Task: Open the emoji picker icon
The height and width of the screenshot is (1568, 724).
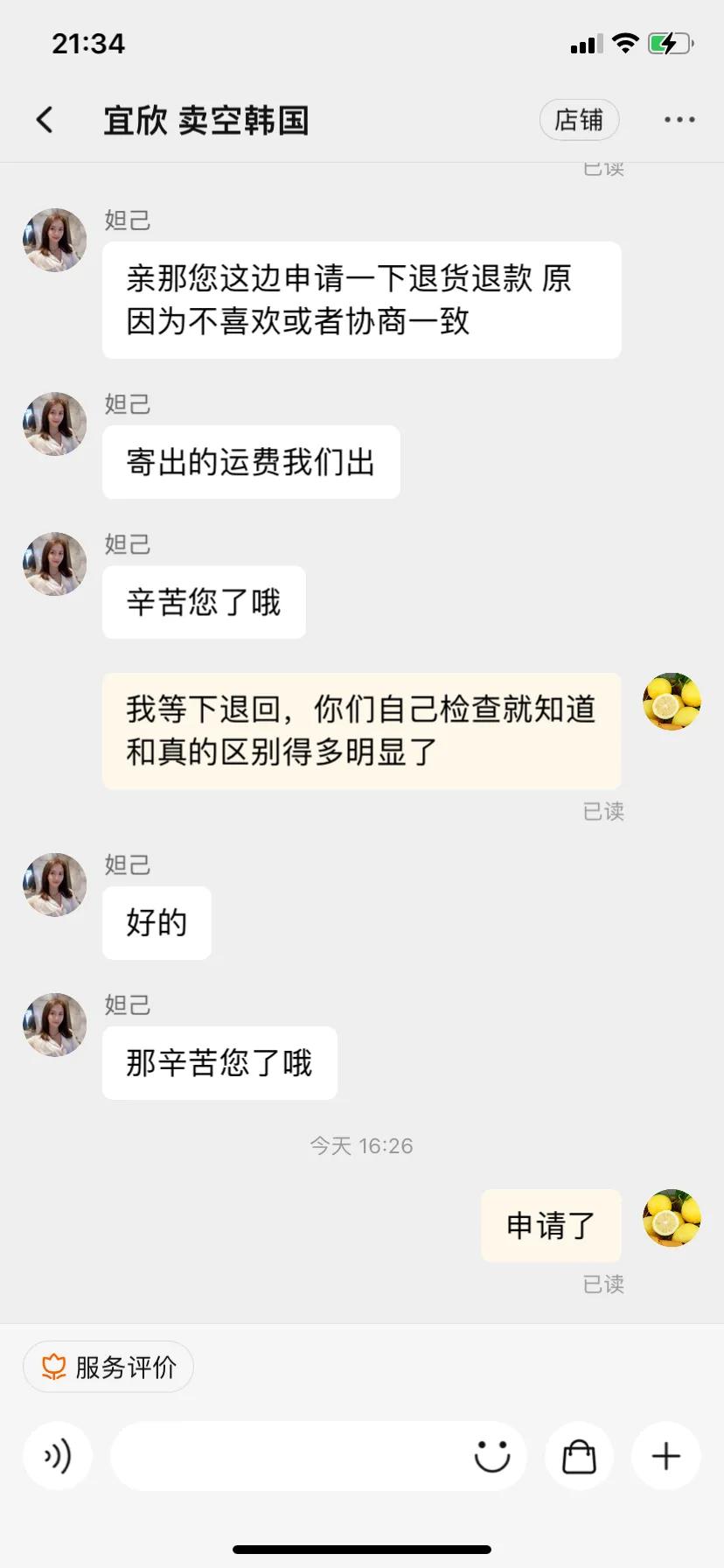Action: [x=491, y=1455]
